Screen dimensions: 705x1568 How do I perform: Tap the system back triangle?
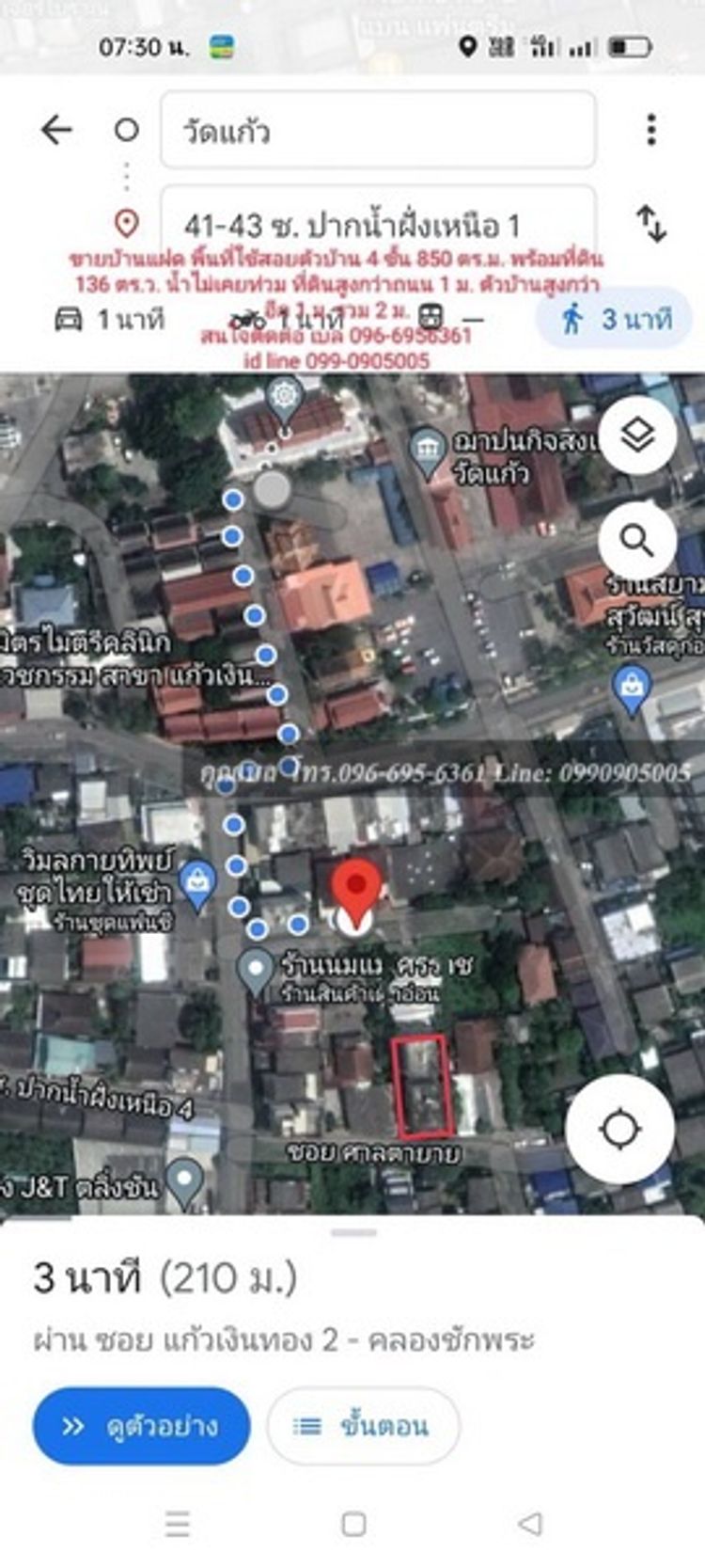click(x=529, y=1524)
